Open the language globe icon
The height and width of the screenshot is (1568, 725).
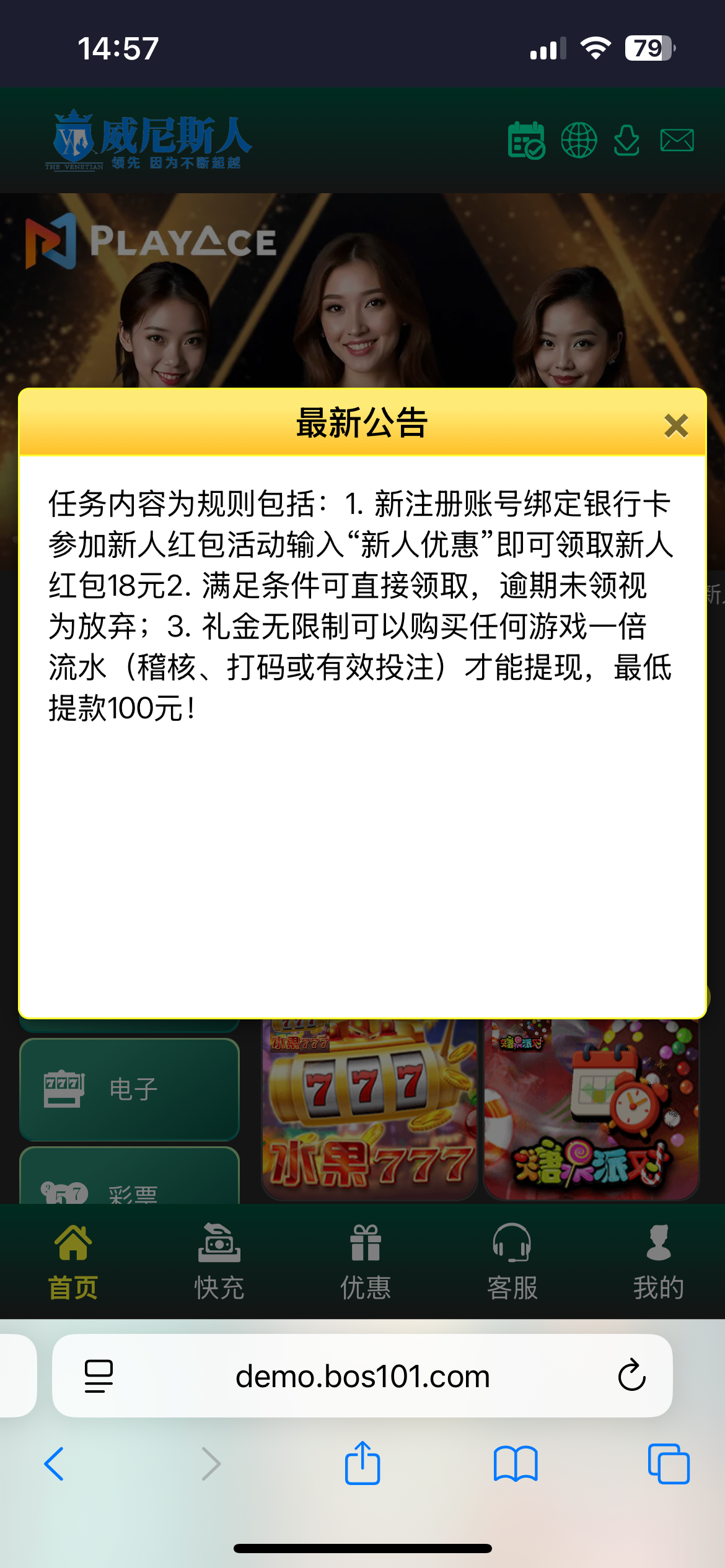(579, 141)
